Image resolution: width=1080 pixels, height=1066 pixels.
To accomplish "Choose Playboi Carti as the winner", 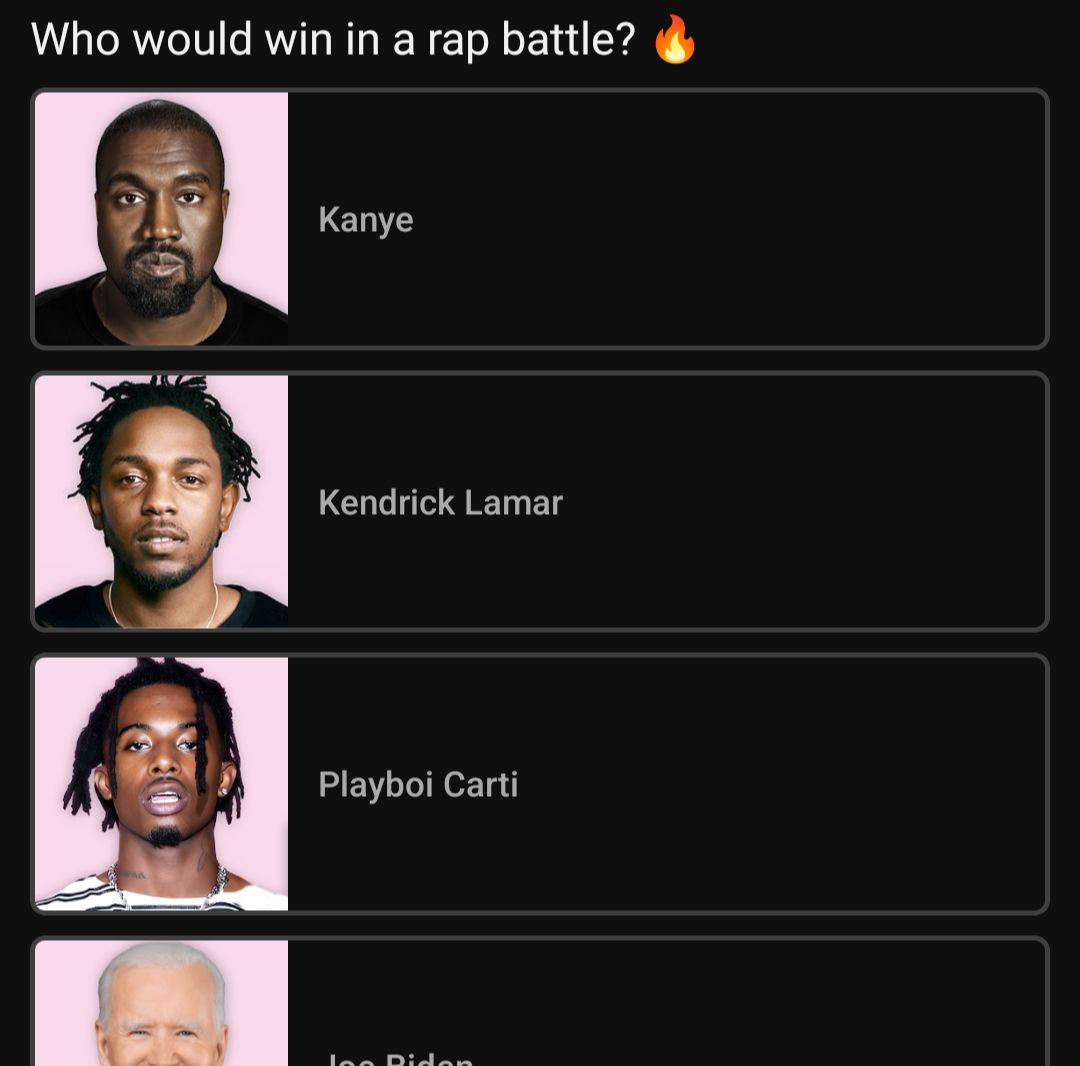I will tap(540, 784).
